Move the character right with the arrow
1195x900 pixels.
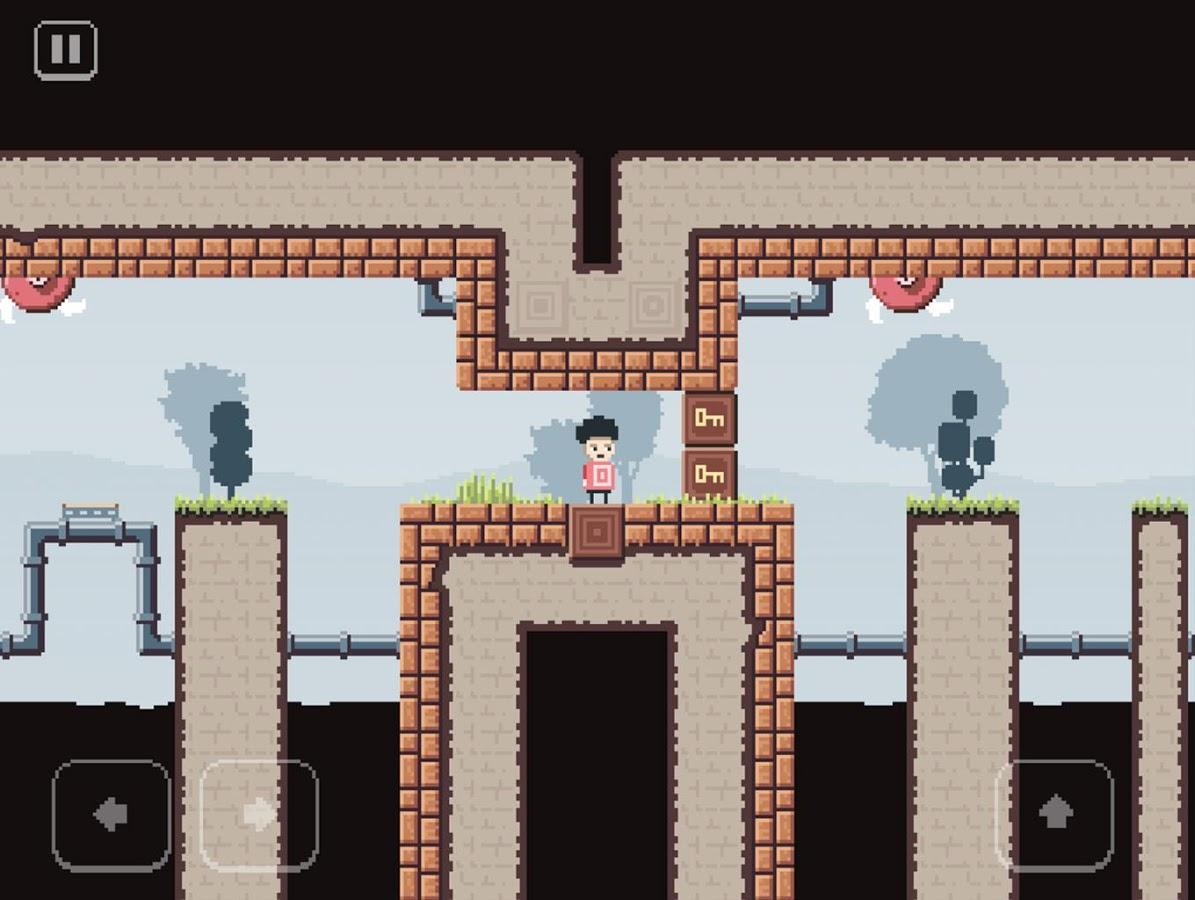pos(259,815)
